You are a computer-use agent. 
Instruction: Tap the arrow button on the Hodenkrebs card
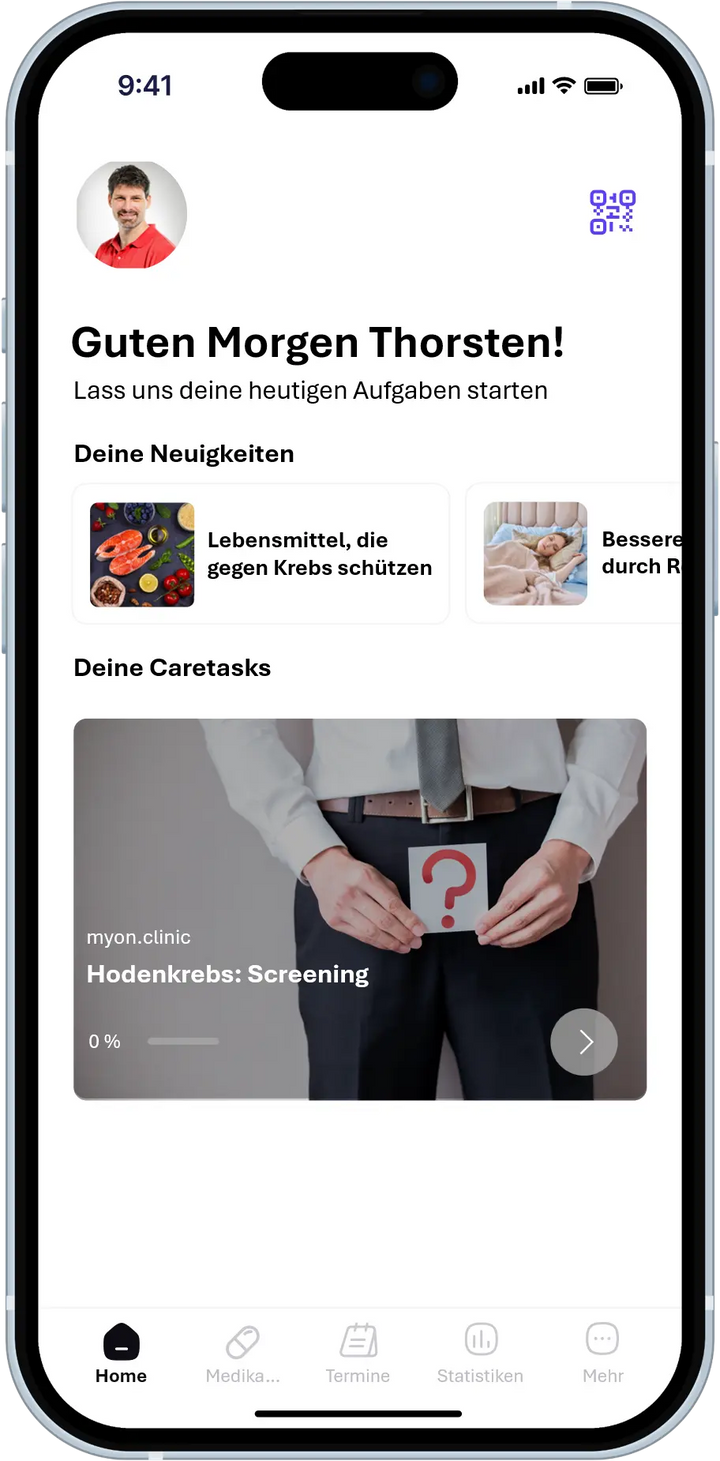click(584, 1042)
